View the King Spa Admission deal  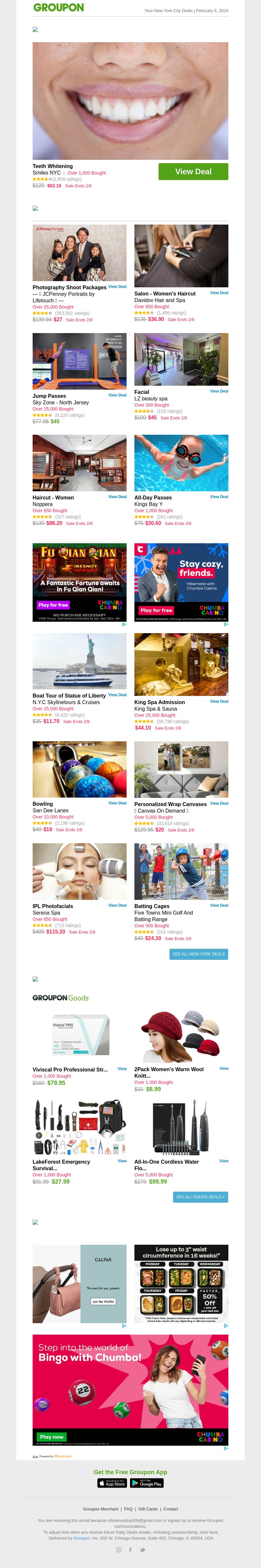pos(219,701)
